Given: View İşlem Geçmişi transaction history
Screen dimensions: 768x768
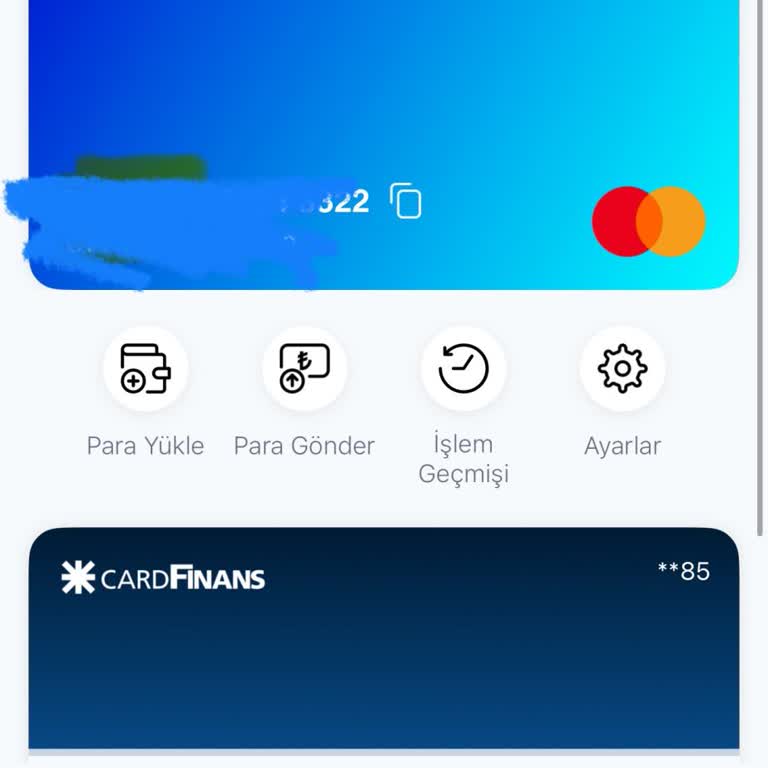Looking at the screenshot, I should click(x=463, y=369).
